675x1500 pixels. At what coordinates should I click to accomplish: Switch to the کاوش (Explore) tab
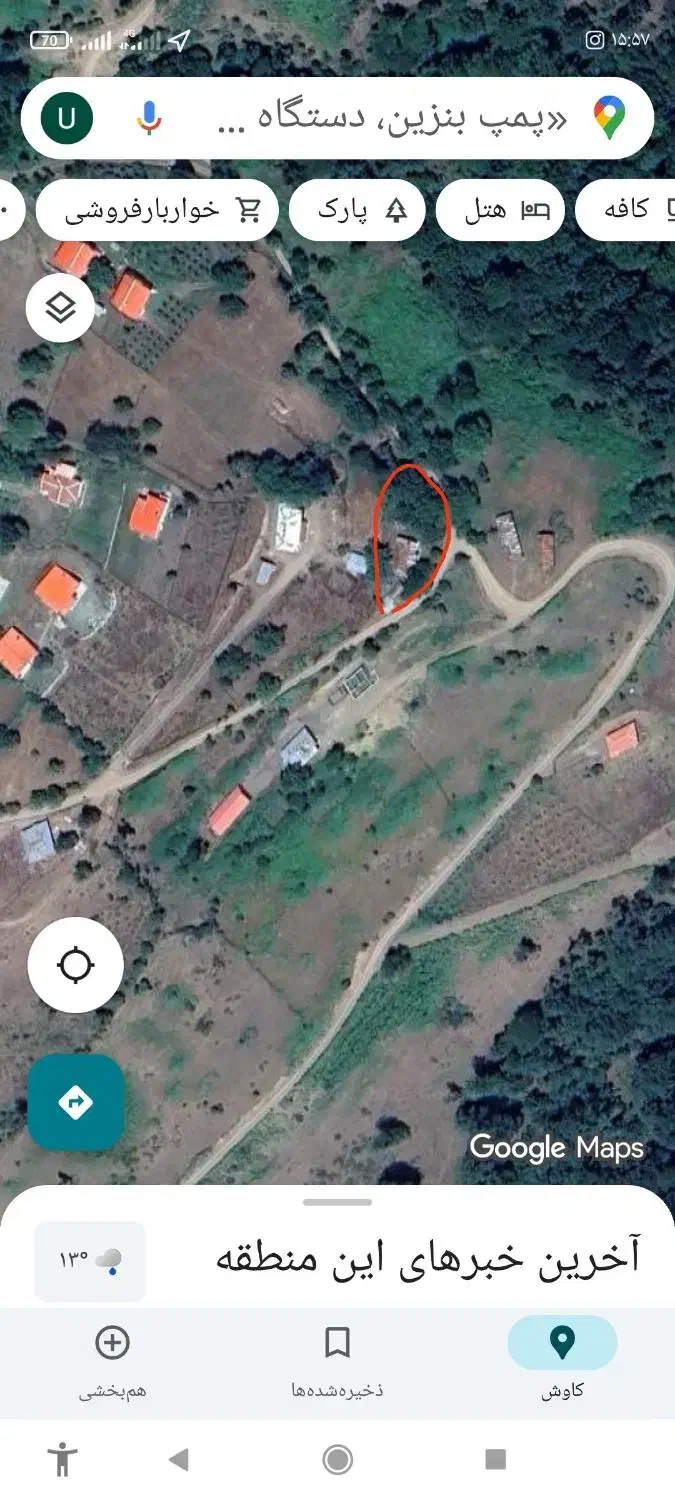pyautogui.click(x=563, y=1357)
